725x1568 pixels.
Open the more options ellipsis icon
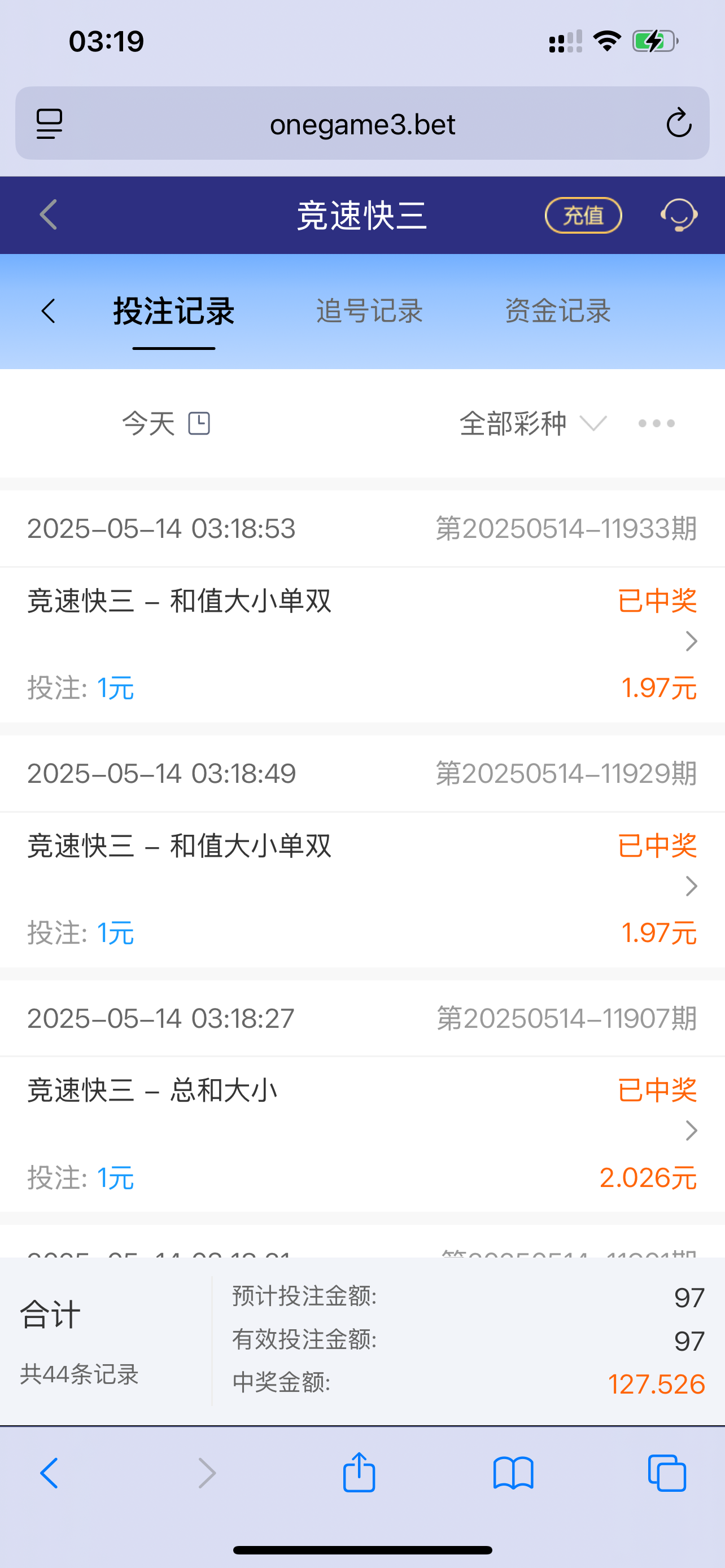point(656,422)
